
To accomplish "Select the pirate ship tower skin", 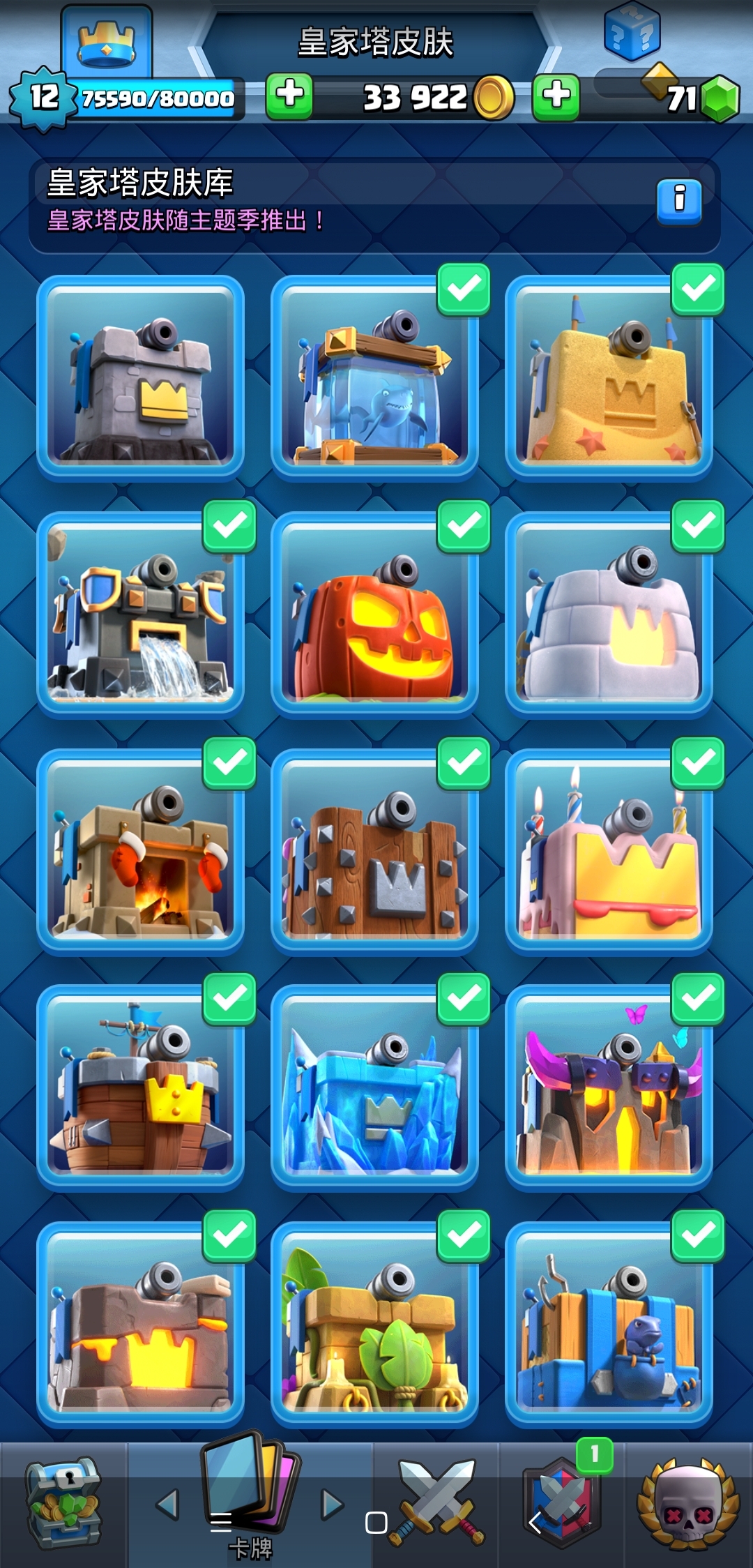I will 140,1087.
